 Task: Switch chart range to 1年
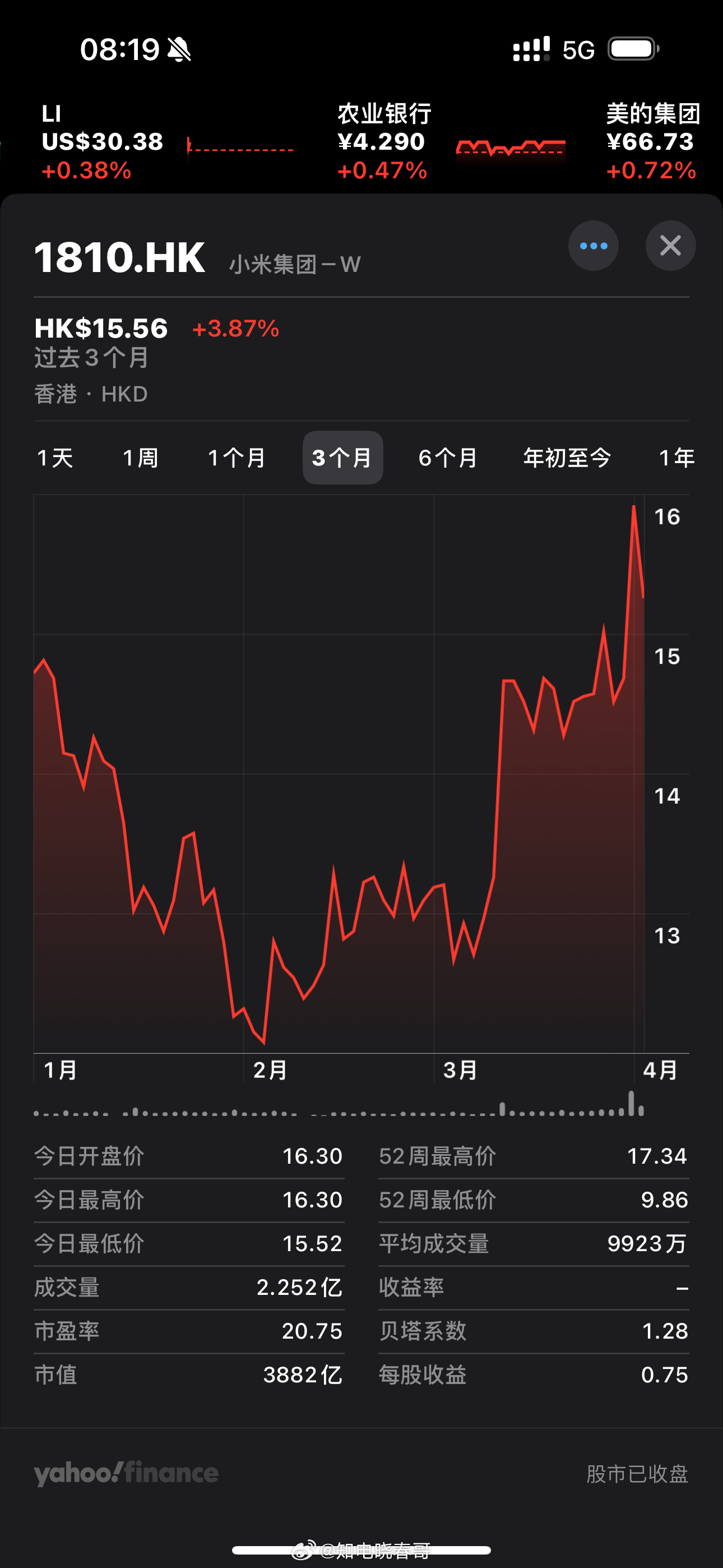[x=676, y=458]
